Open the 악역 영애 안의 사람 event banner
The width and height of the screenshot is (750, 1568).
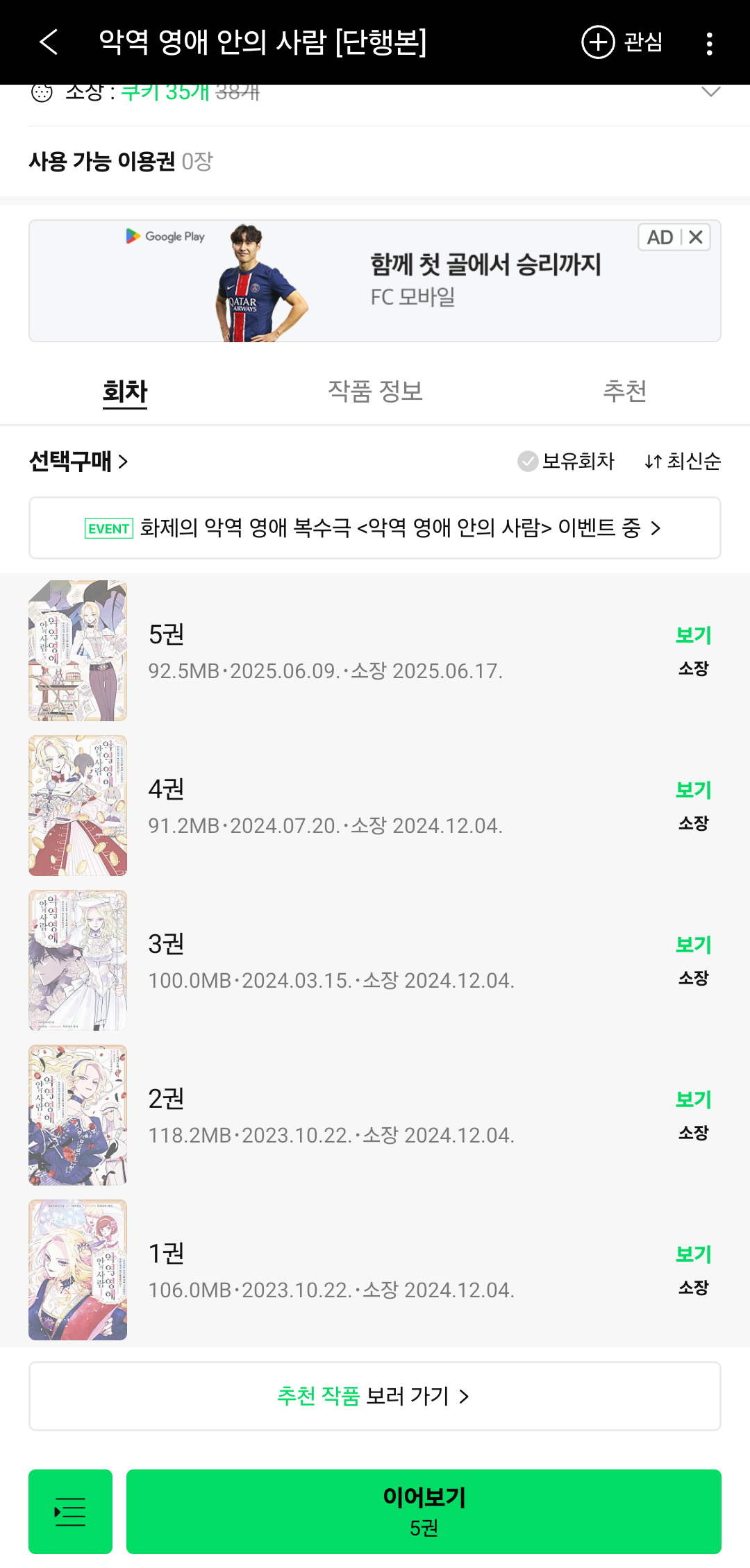coord(375,528)
